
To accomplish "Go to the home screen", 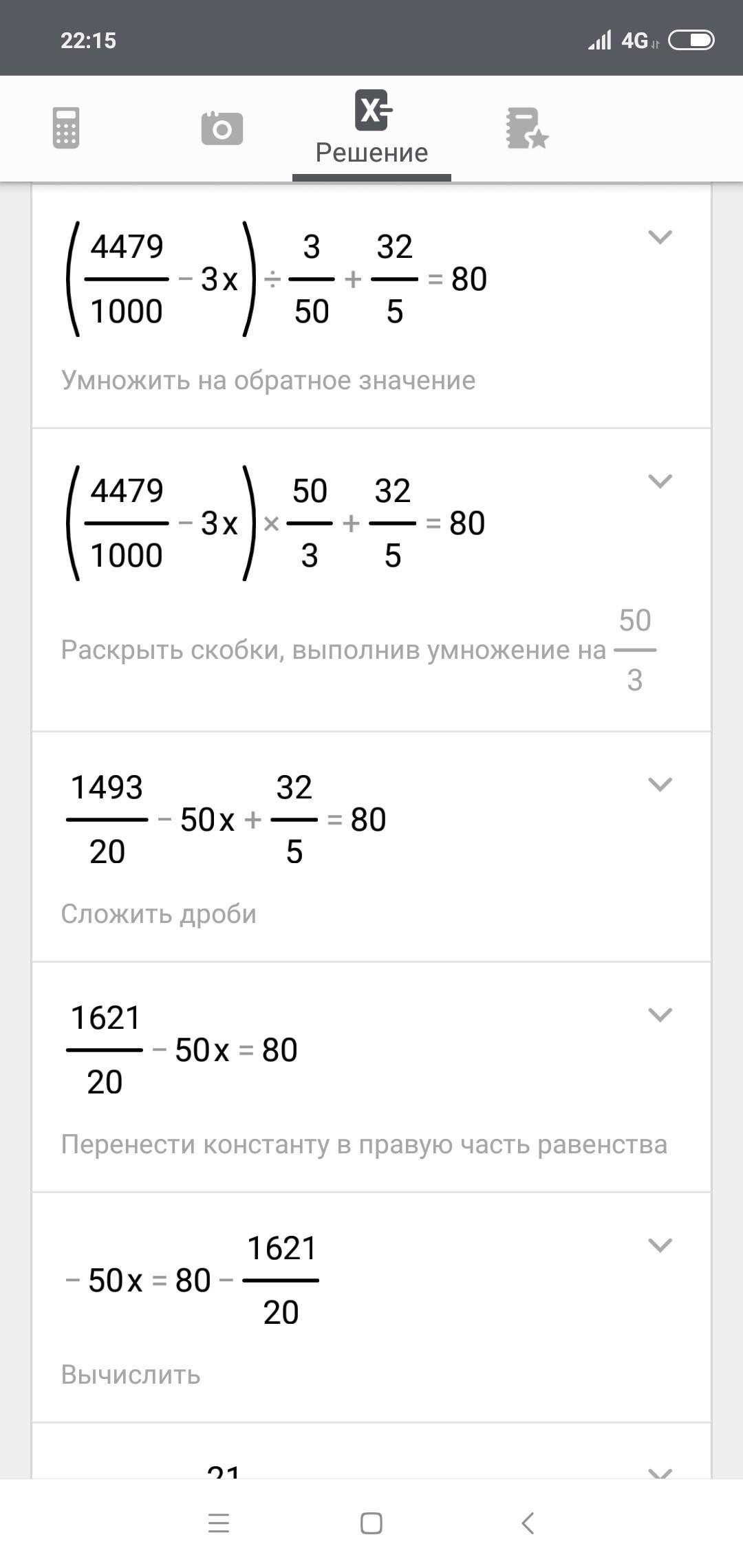I will 371,1523.
